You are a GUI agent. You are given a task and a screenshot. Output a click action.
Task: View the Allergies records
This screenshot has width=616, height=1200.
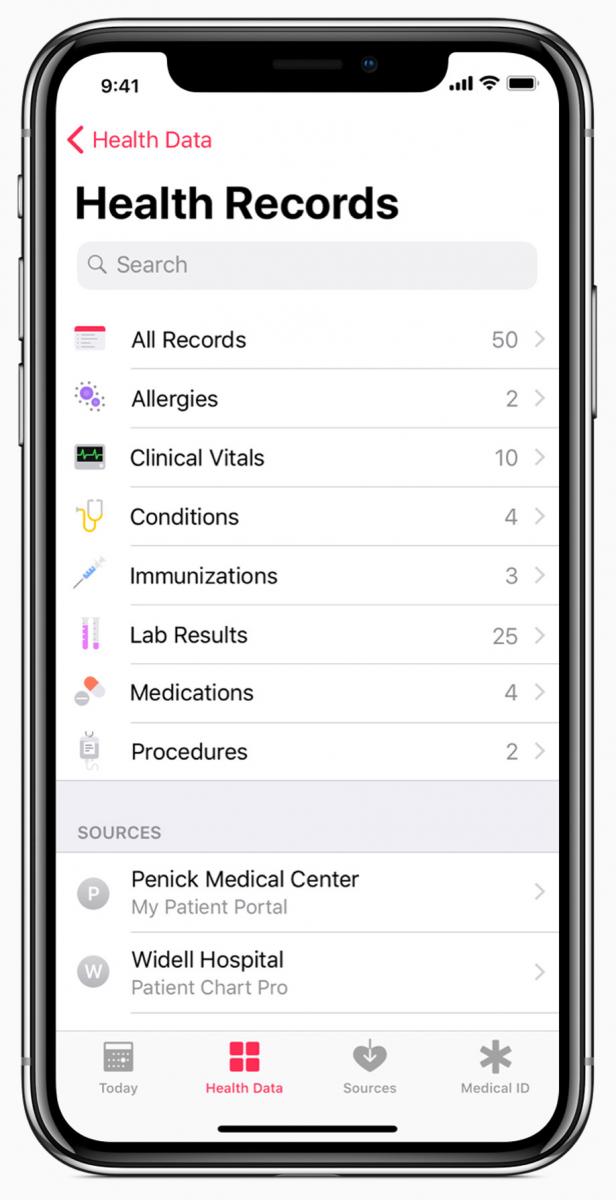(x=310, y=399)
